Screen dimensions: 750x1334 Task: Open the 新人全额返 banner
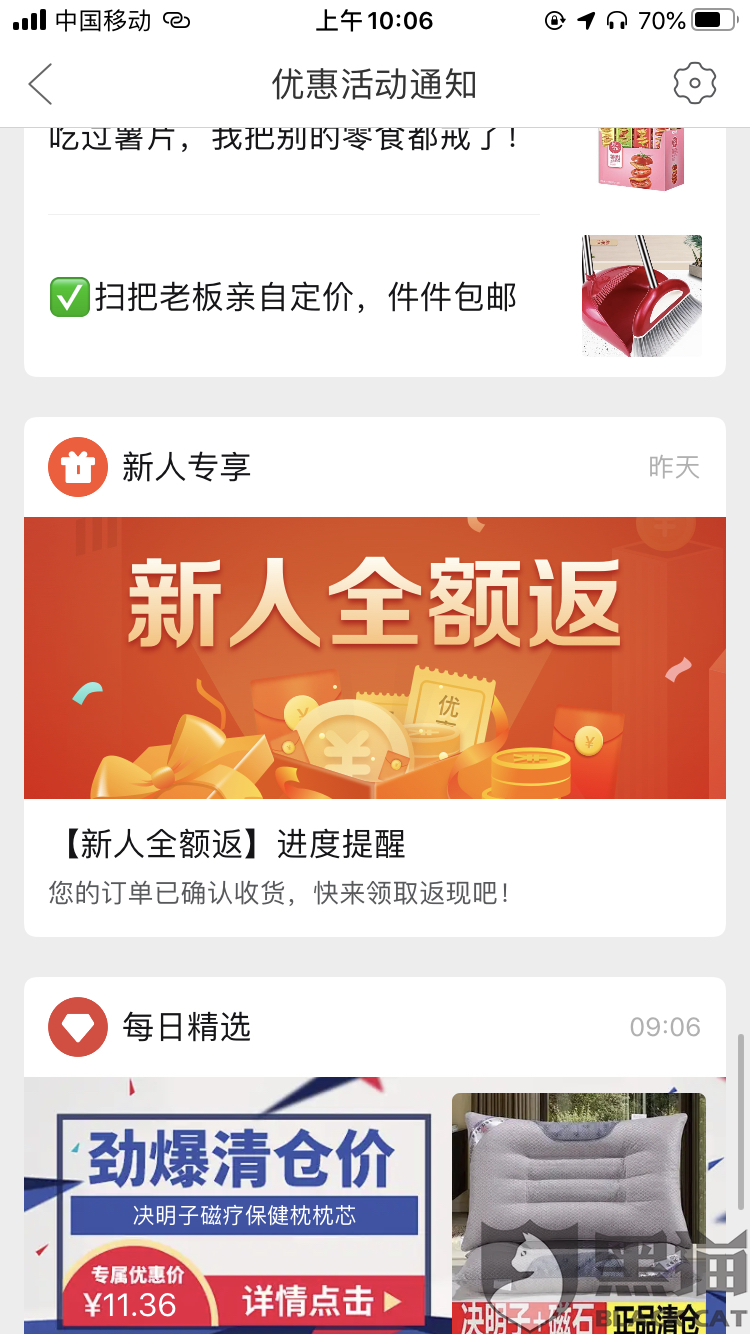(x=374, y=657)
